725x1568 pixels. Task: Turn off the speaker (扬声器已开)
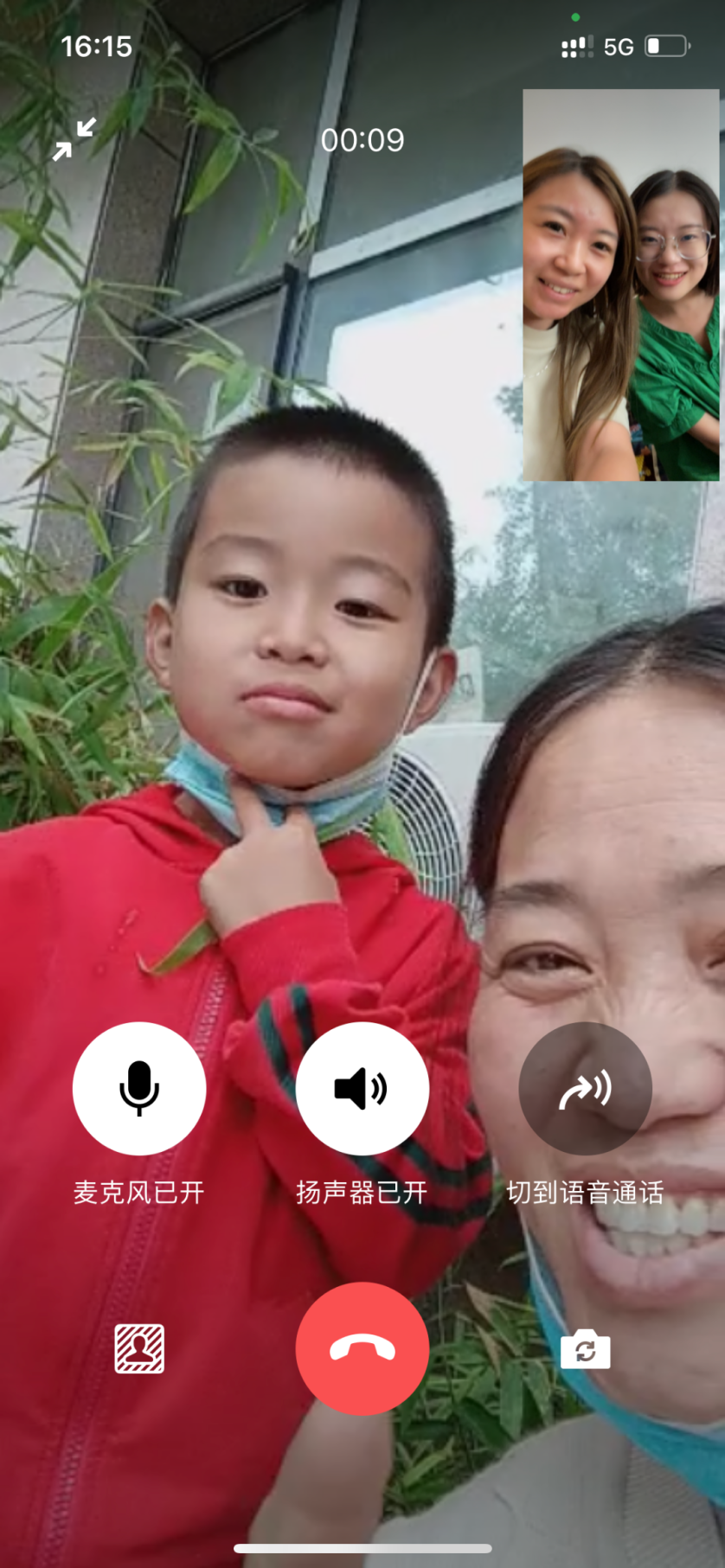click(x=362, y=1088)
